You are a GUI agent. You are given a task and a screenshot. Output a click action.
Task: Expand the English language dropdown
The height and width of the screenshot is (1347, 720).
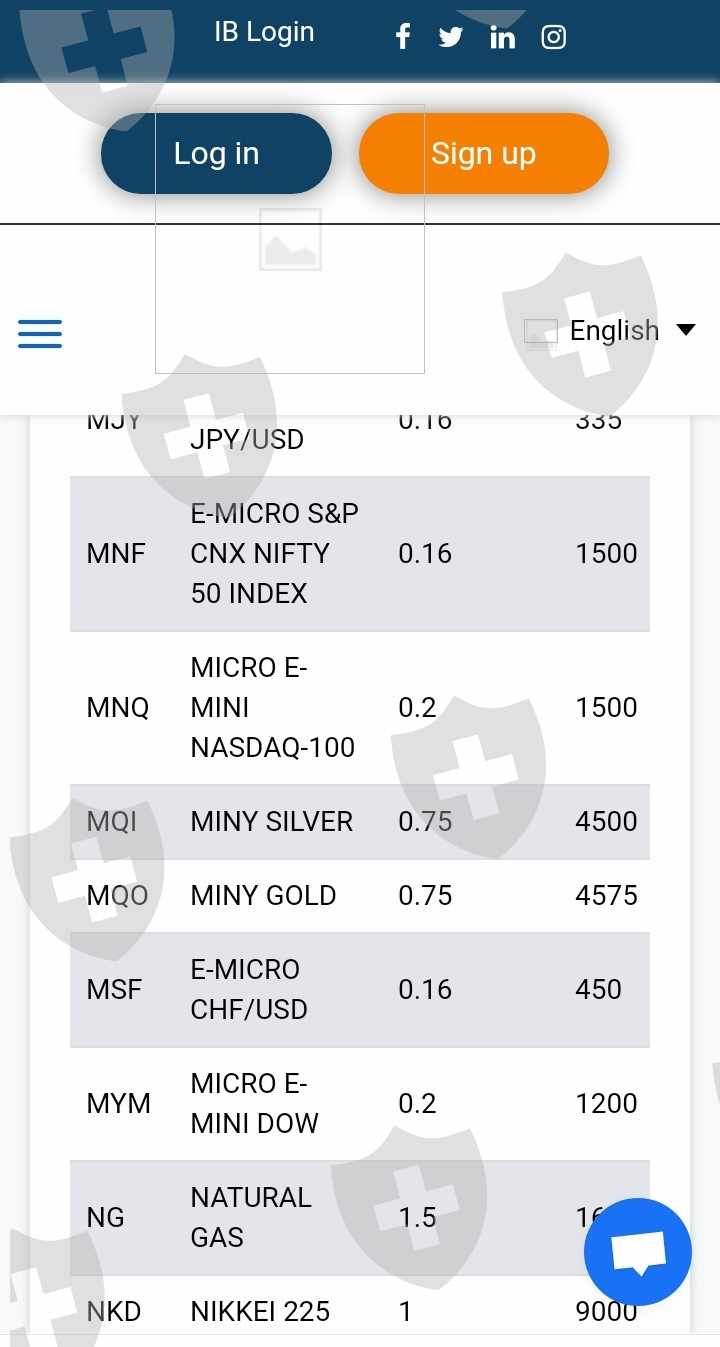(x=612, y=331)
